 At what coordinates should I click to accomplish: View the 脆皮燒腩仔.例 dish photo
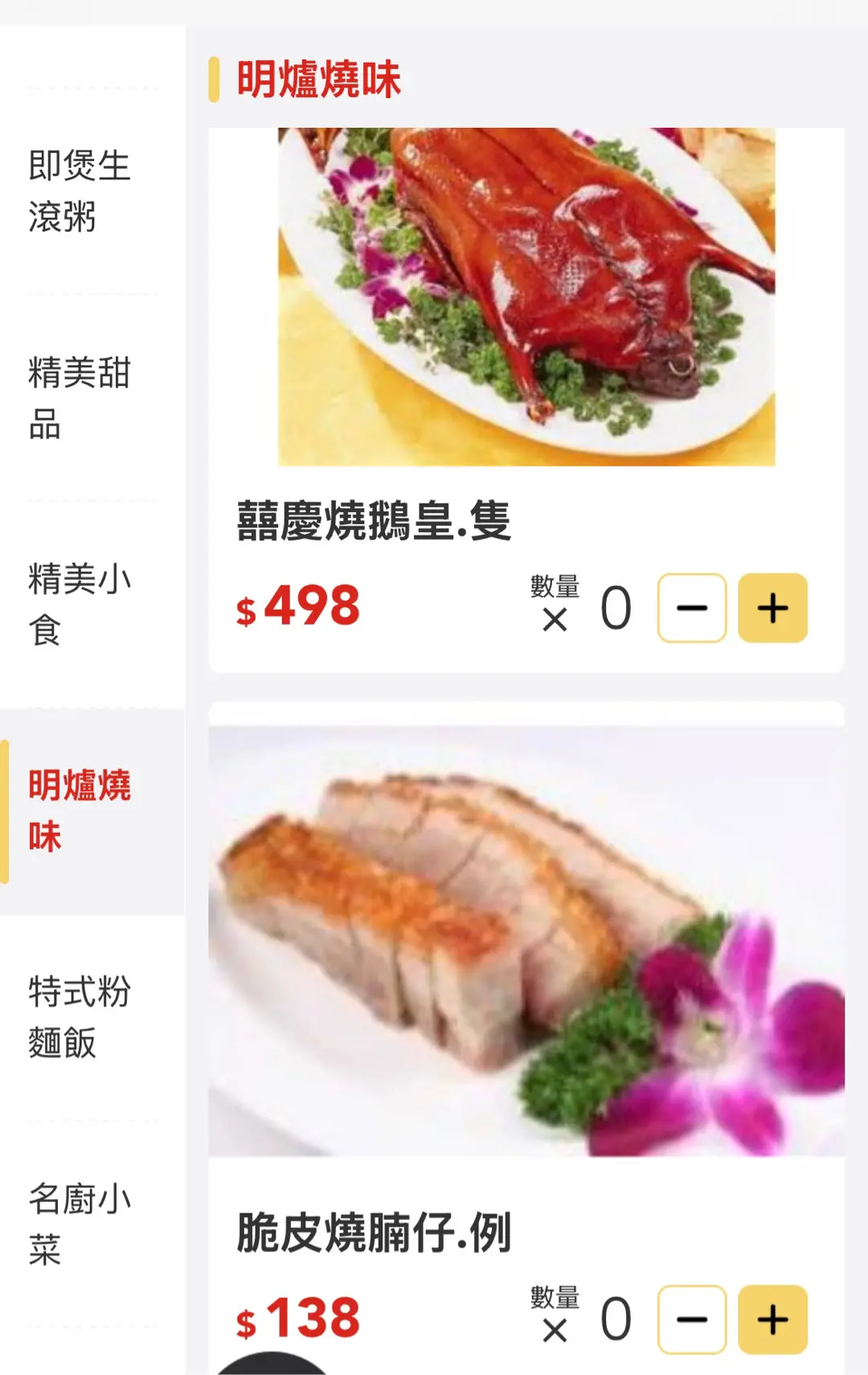click(x=526, y=941)
